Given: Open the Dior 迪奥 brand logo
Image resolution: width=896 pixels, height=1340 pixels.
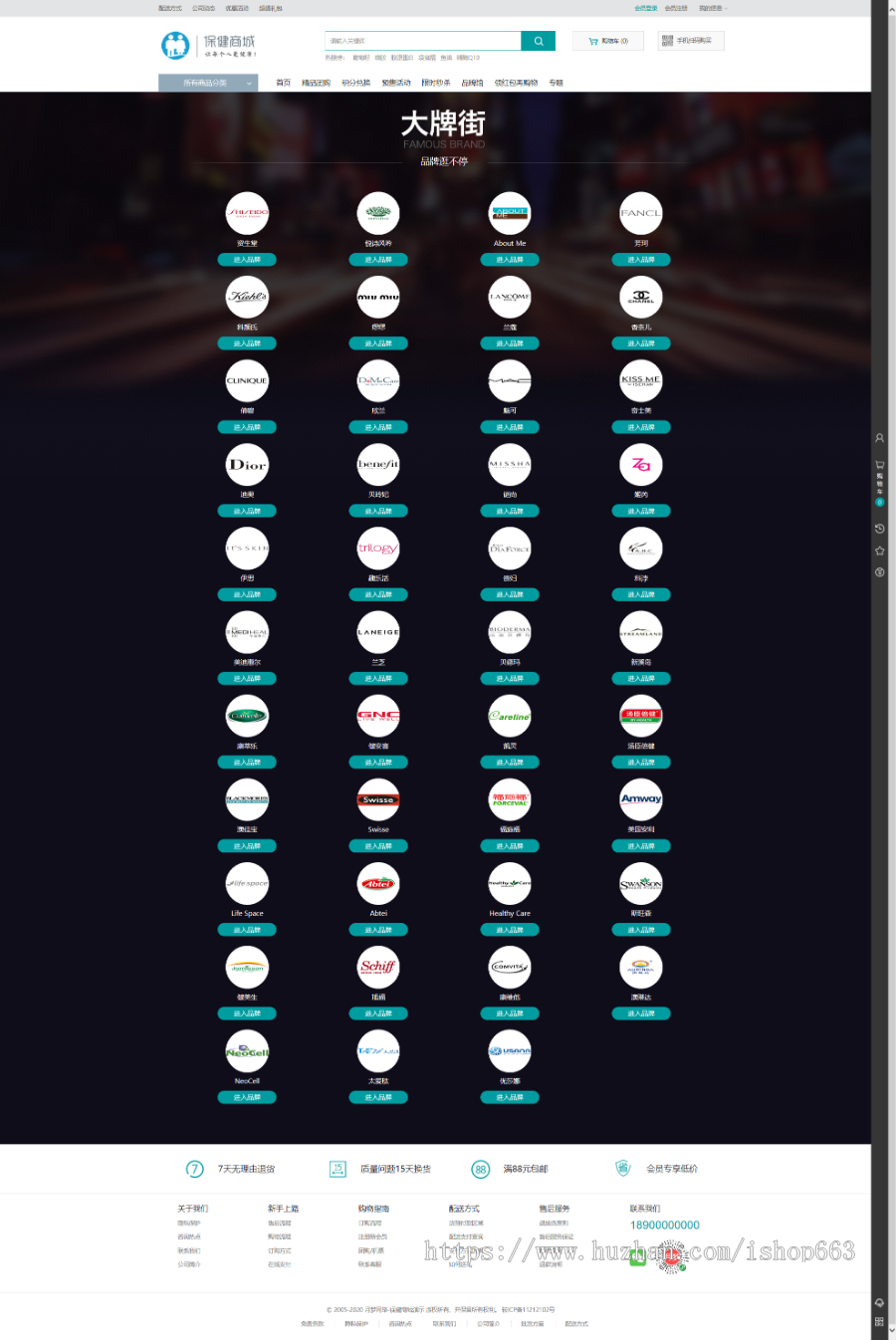Looking at the screenshot, I should click(x=247, y=465).
